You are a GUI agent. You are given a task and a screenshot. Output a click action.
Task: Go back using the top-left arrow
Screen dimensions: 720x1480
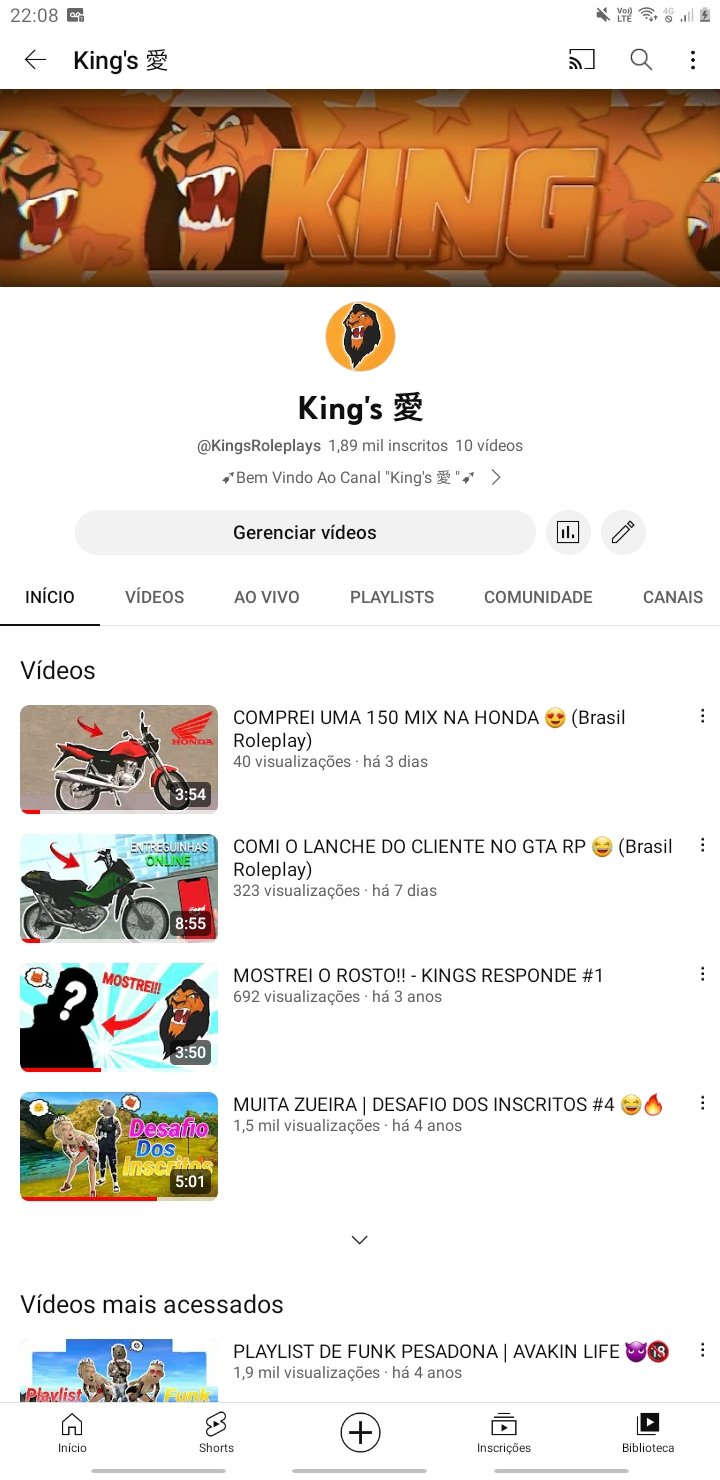(35, 60)
